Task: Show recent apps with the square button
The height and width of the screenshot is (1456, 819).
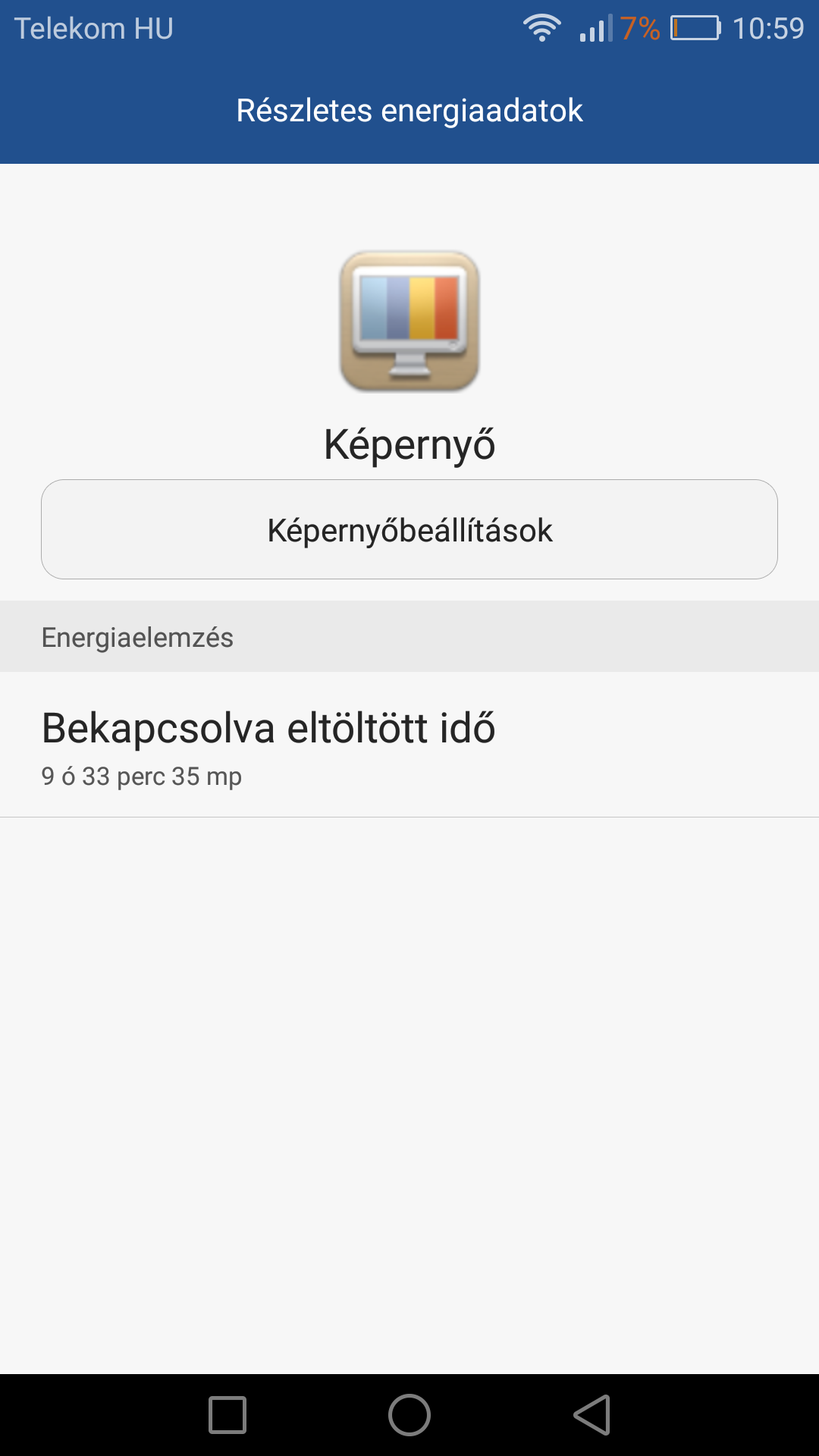Action: (227, 1415)
